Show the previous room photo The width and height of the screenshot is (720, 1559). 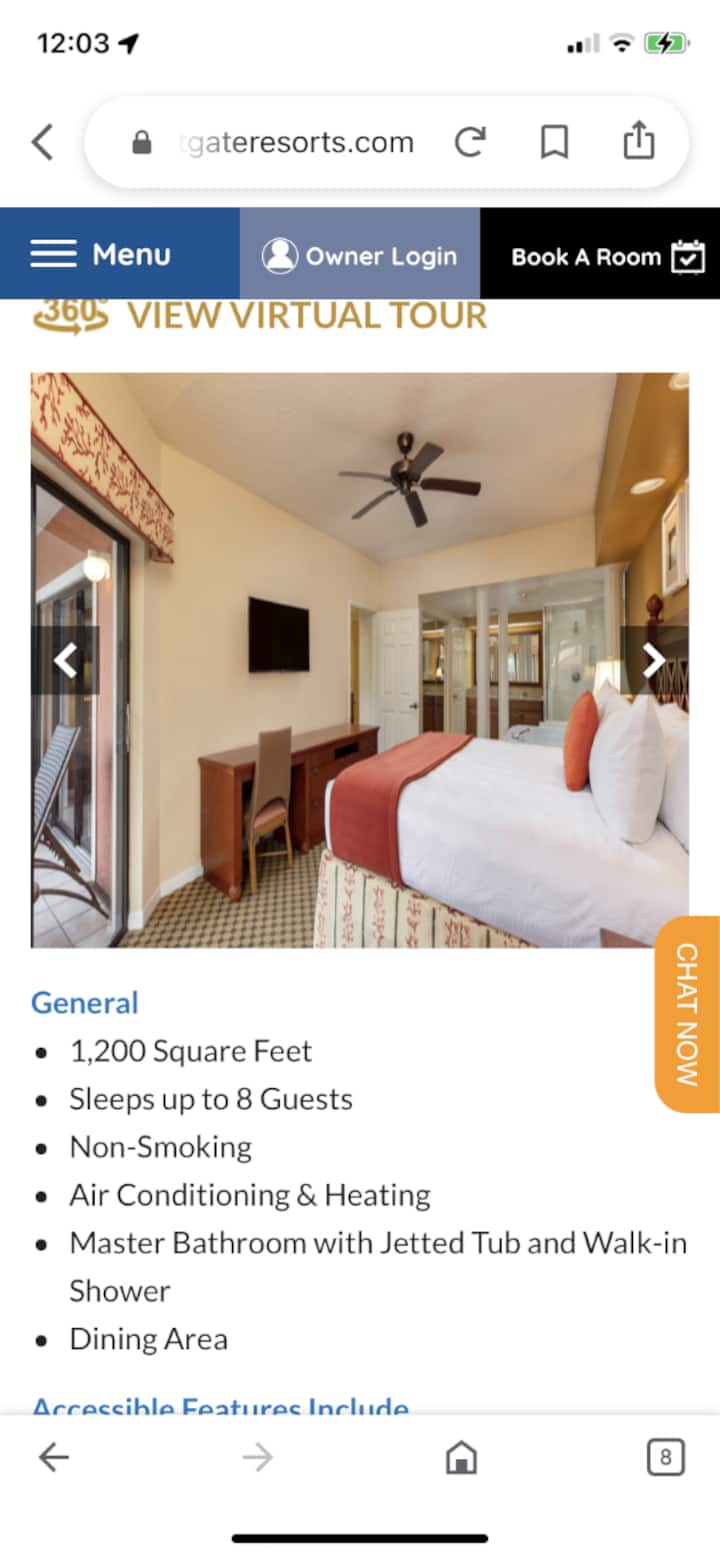click(x=65, y=661)
